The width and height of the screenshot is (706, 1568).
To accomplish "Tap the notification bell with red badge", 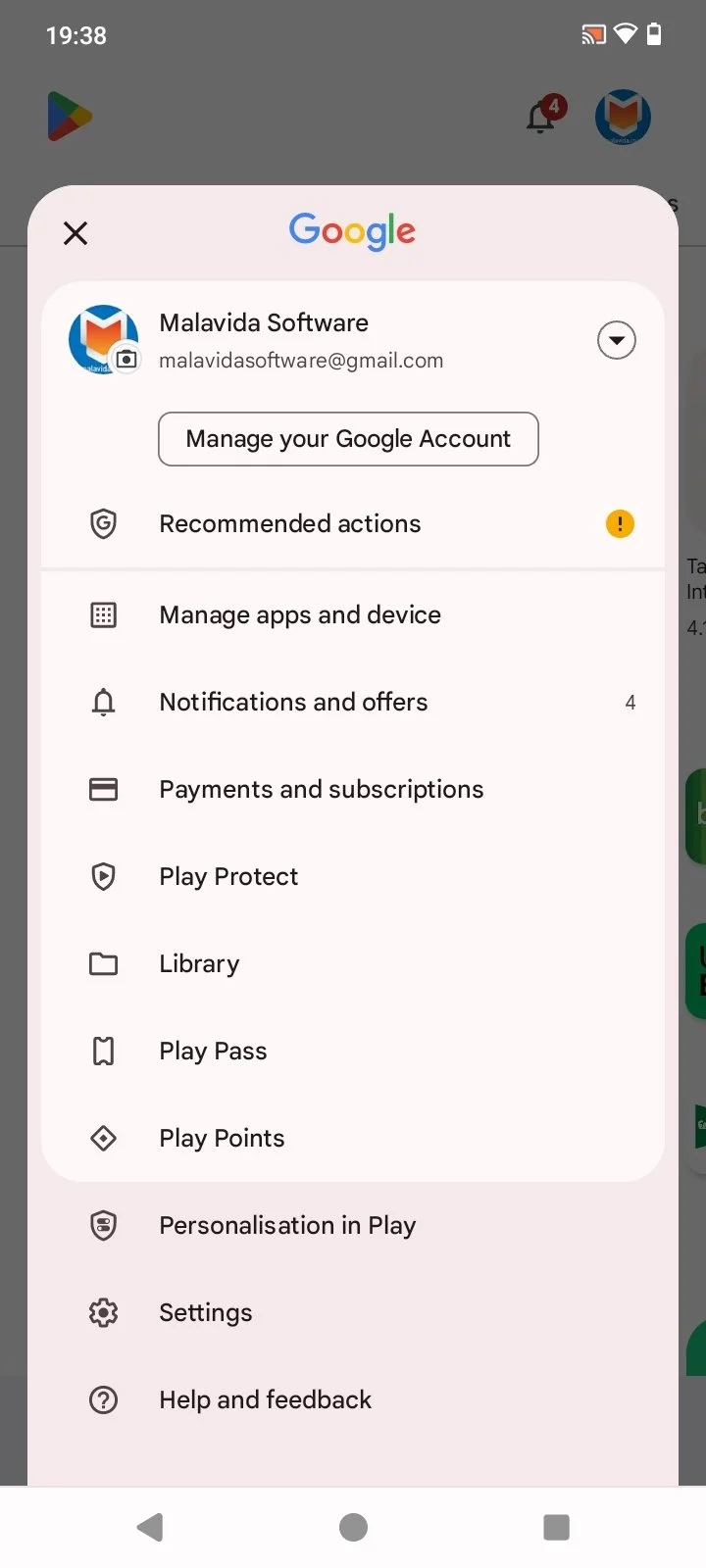I will point(541,116).
